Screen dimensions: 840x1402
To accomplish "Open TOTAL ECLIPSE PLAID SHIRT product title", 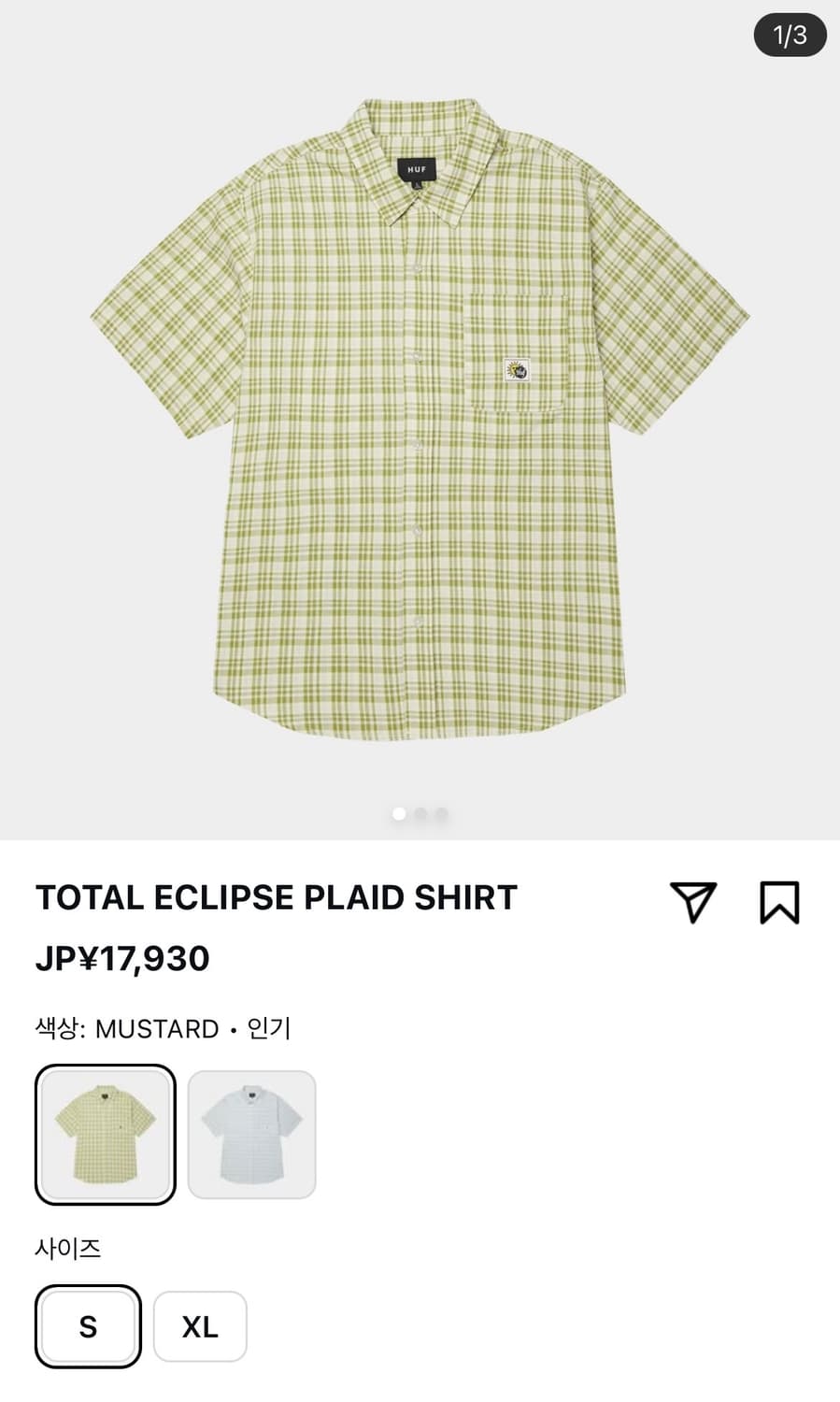I will [x=276, y=895].
